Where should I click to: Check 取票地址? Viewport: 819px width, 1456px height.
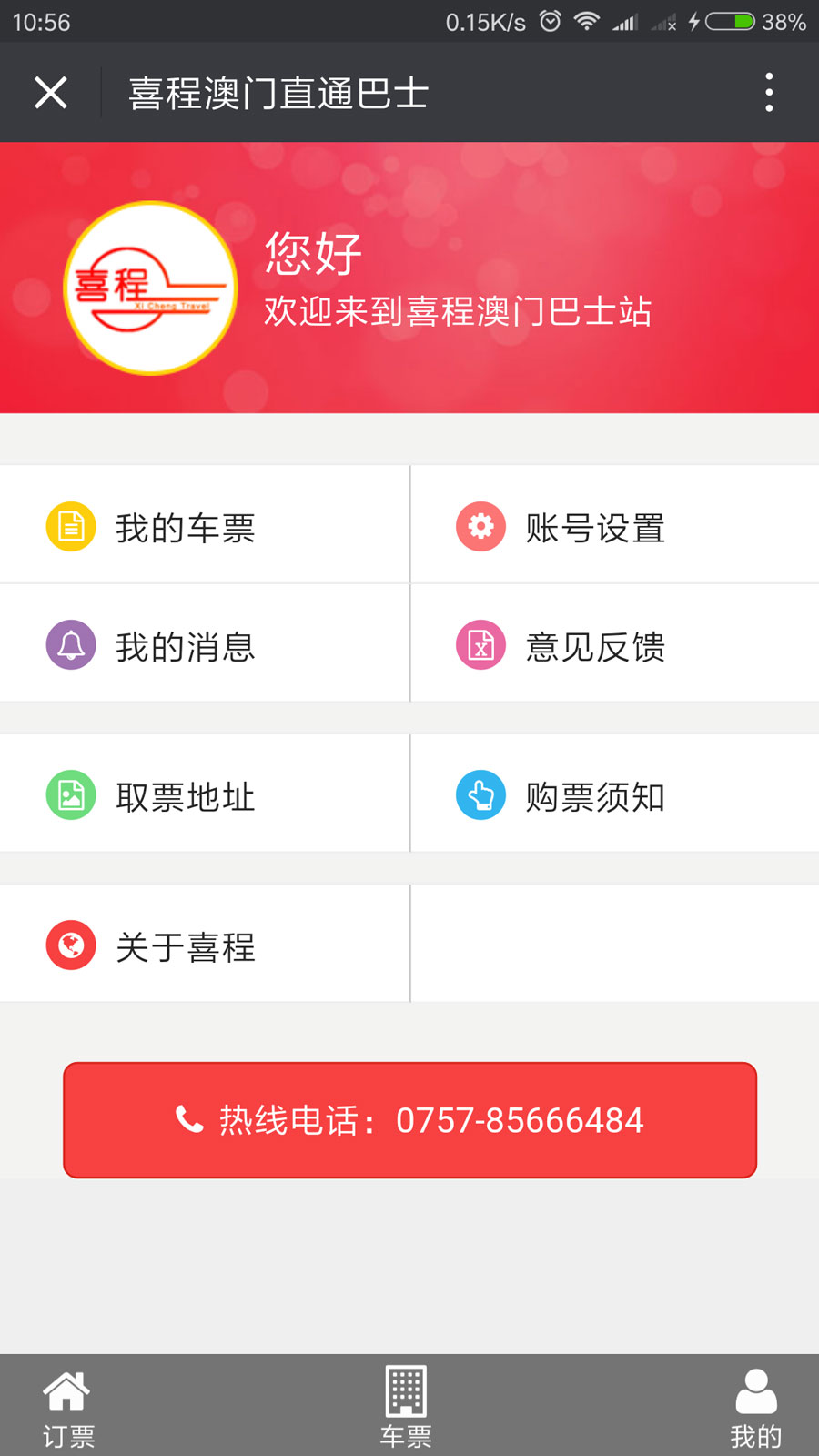[x=205, y=796]
